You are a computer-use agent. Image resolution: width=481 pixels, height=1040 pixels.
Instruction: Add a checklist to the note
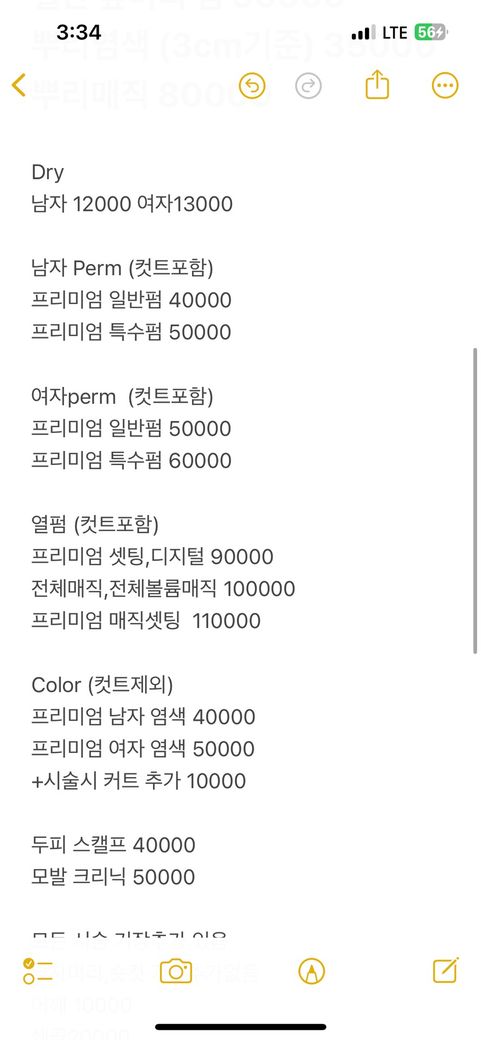tap(37, 971)
